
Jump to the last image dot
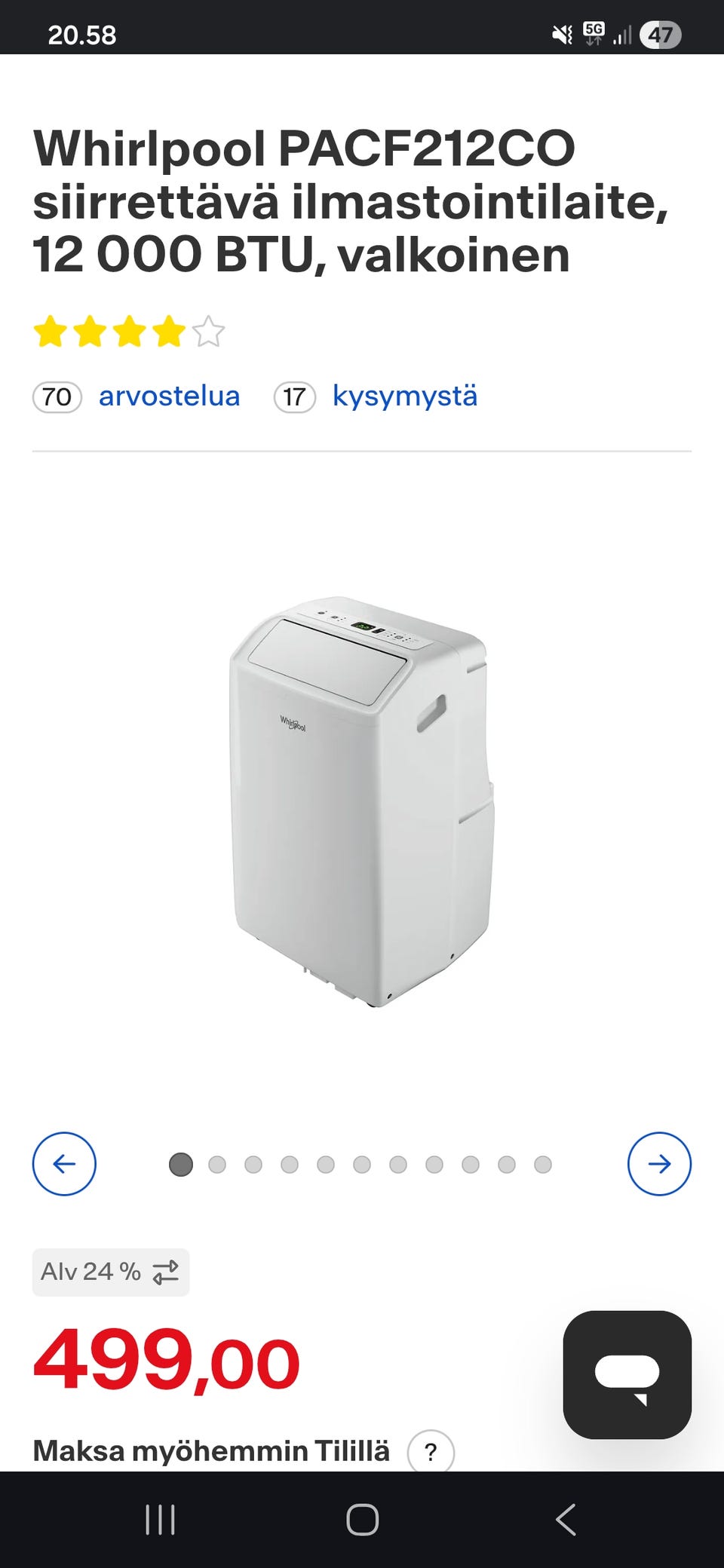[x=543, y=1165]
